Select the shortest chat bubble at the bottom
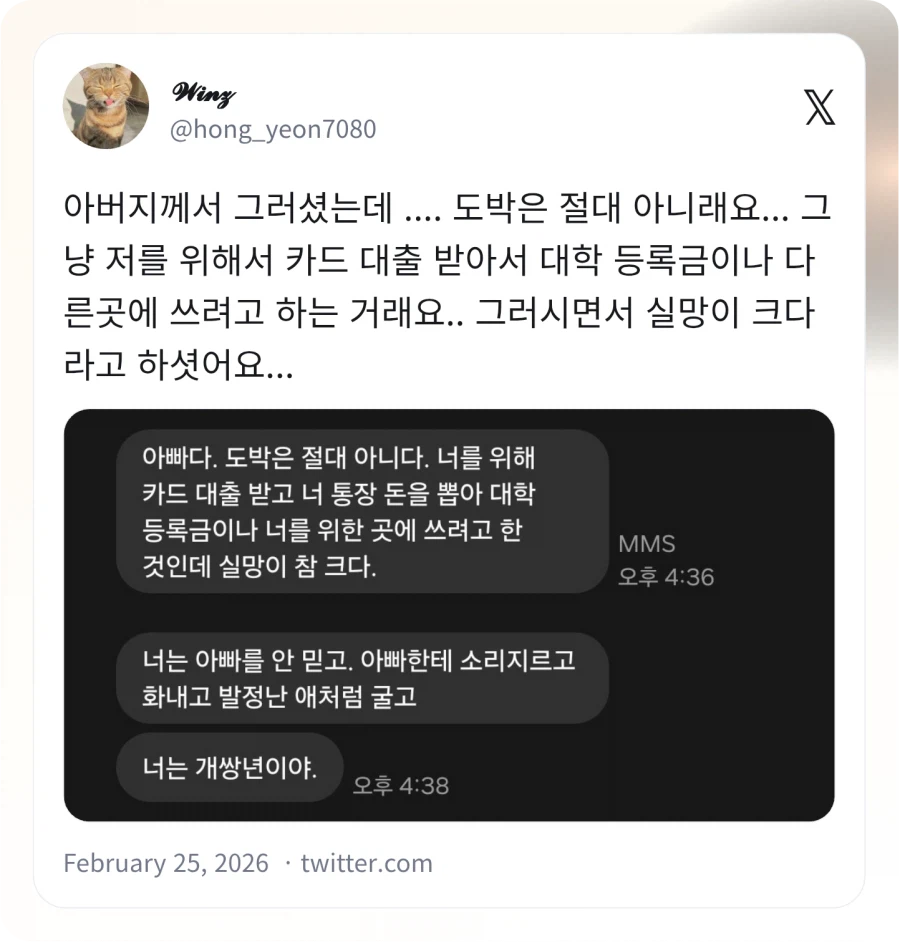 point(228,767)
